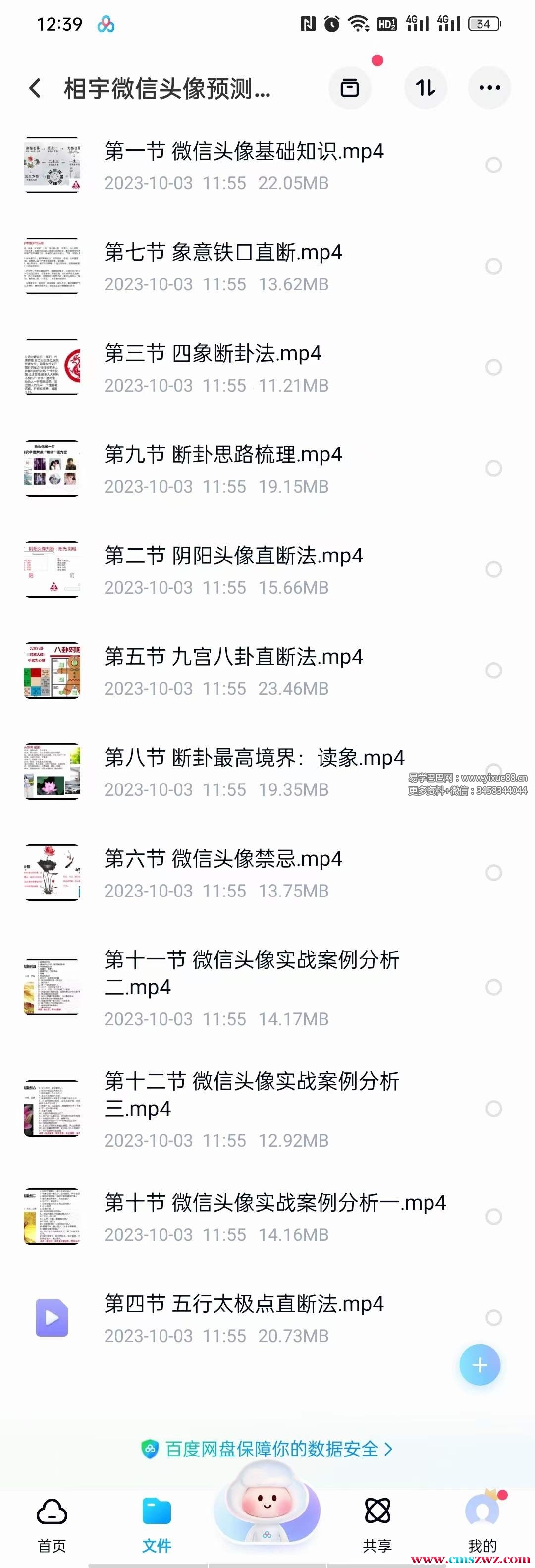Open the transfer list icon
535x1568 pixels.
coord(350,88)
